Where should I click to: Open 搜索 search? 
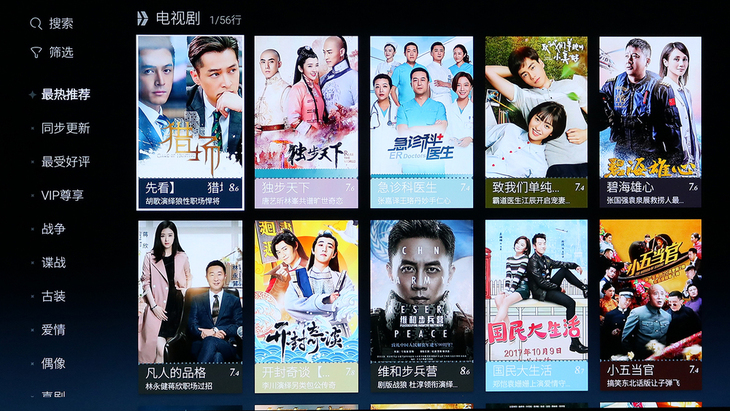click(52, 23)
